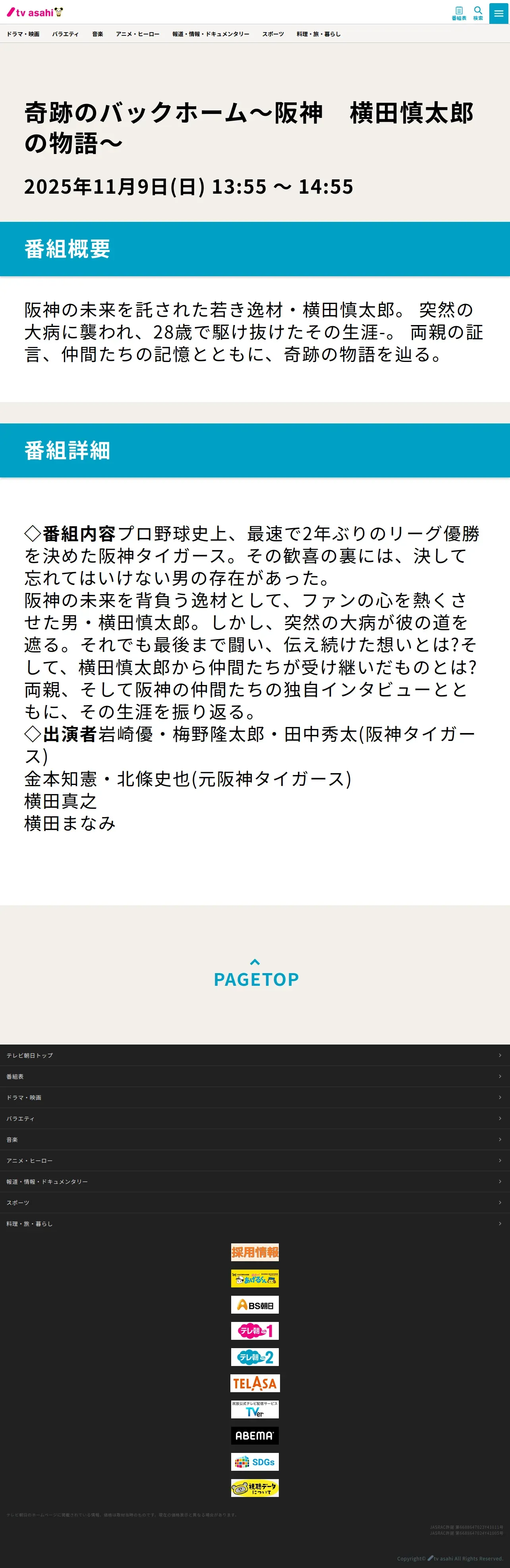
Task: Open the 番組表 footer row
Action: pyautogui.click(x=255, y=1077)
